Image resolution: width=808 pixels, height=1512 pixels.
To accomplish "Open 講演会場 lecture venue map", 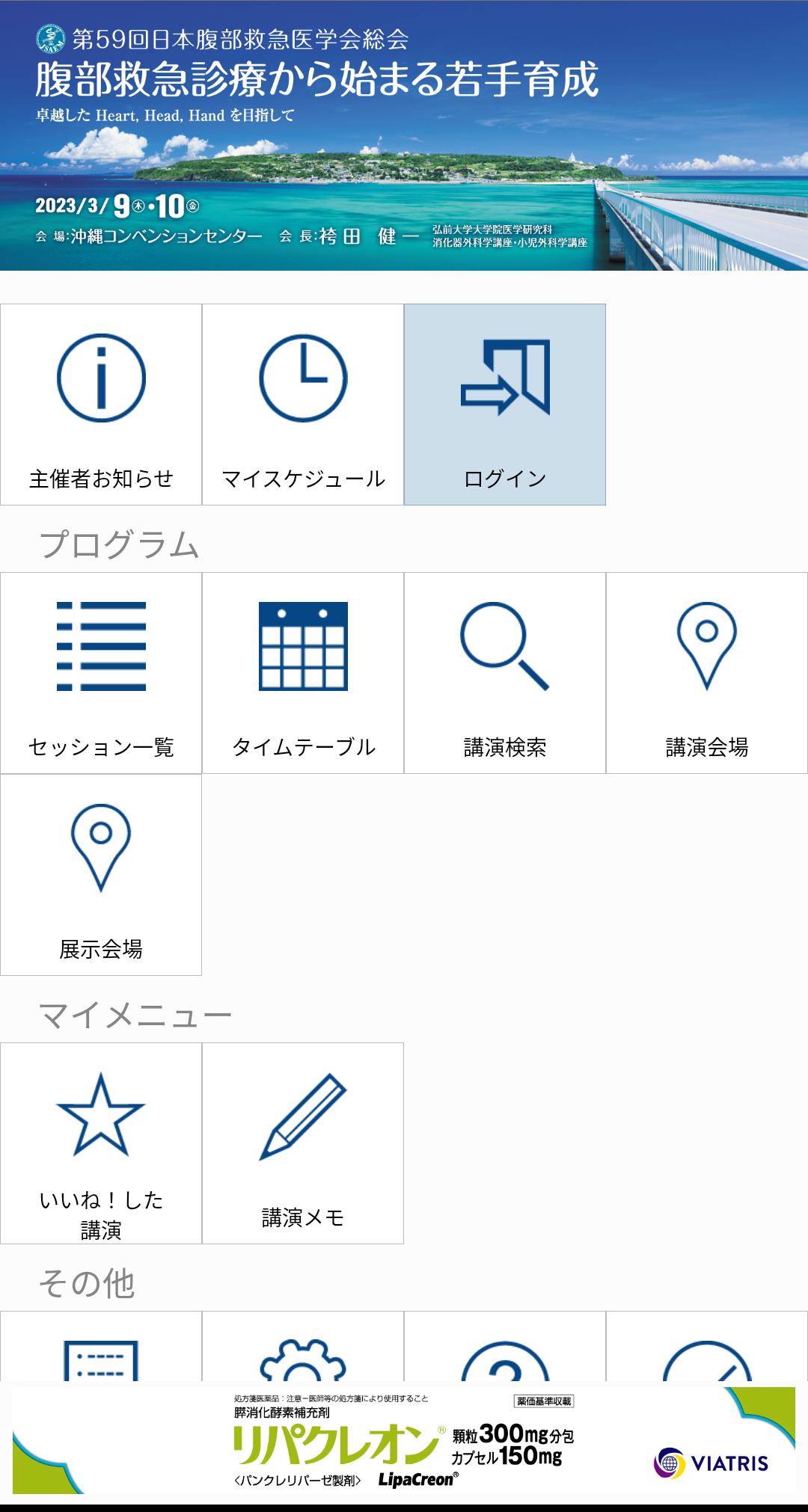I will 707,673.
